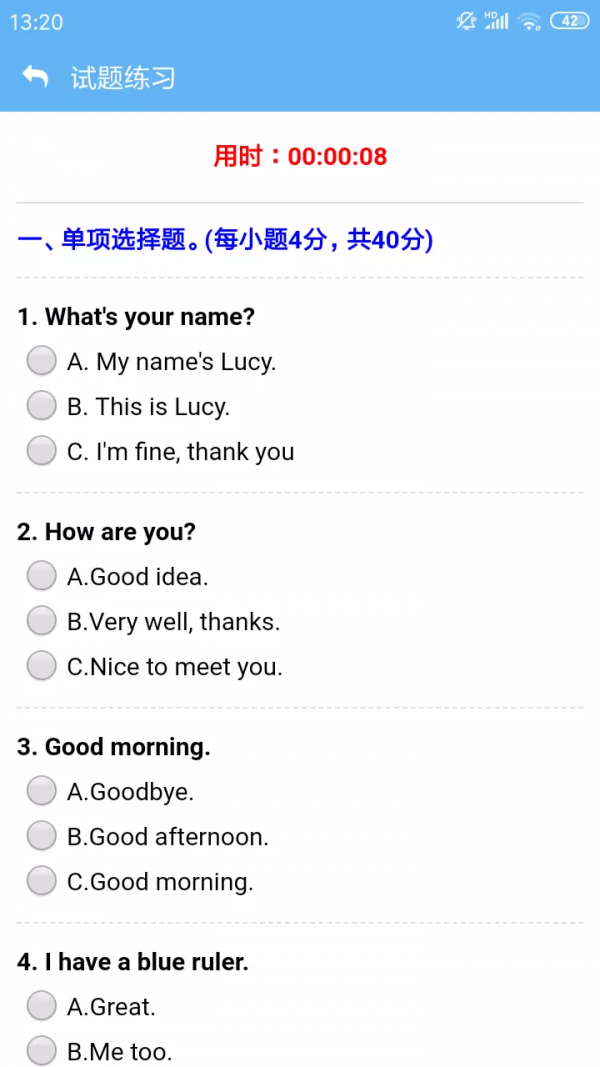Pick C.Nice to meet you.
600x1067 pixels.
pos(41,666)
